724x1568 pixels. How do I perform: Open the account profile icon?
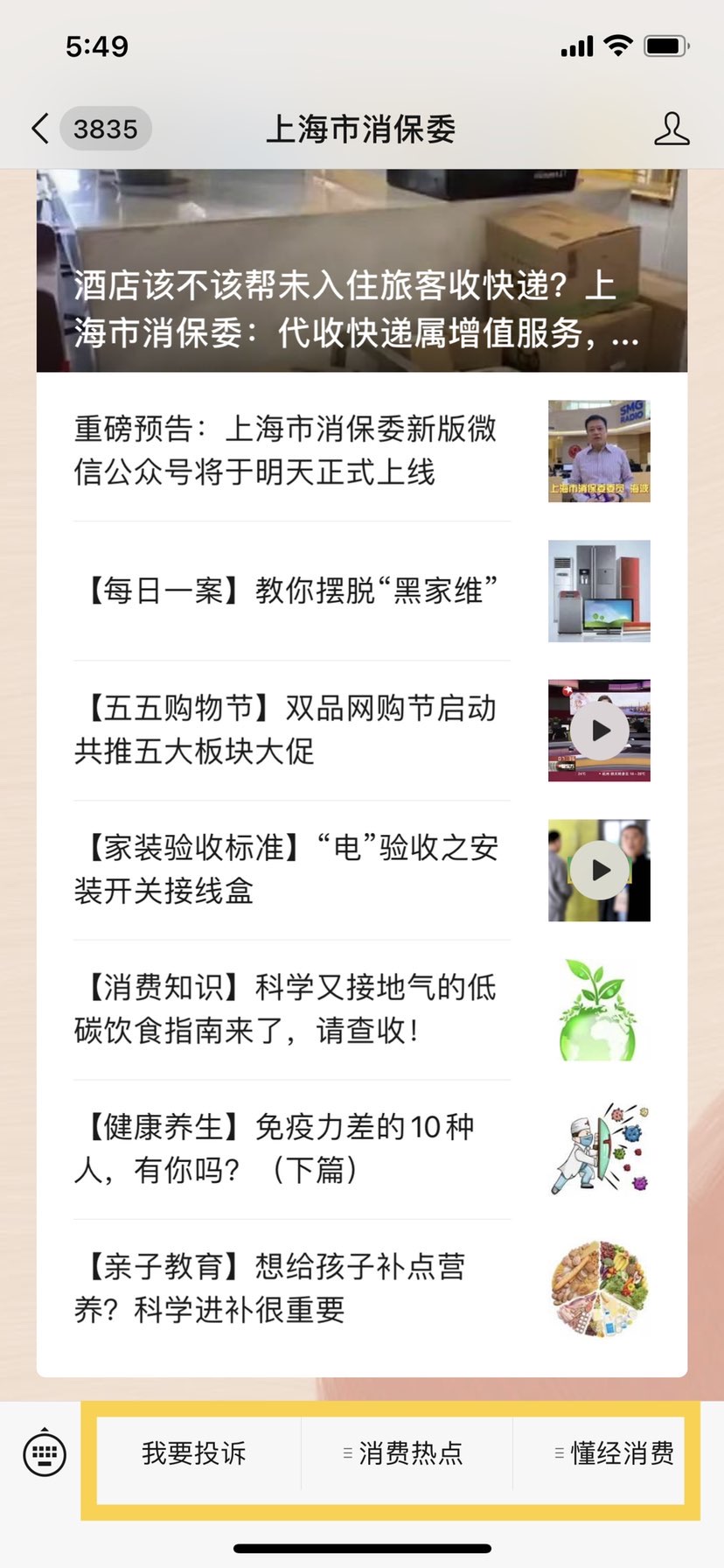(x=672, y=129)
